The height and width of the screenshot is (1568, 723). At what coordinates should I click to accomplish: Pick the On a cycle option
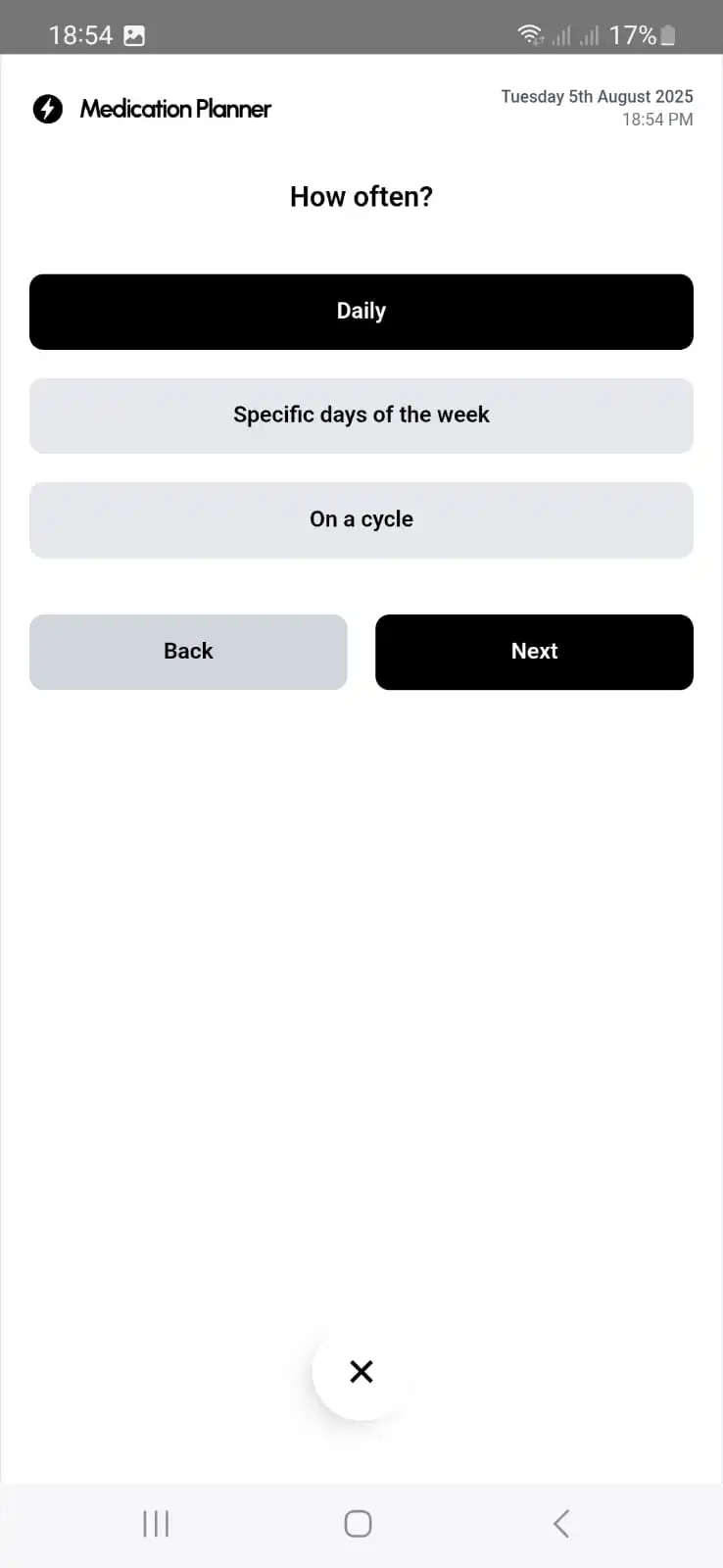pyautogui.click(x=361, y=520)
